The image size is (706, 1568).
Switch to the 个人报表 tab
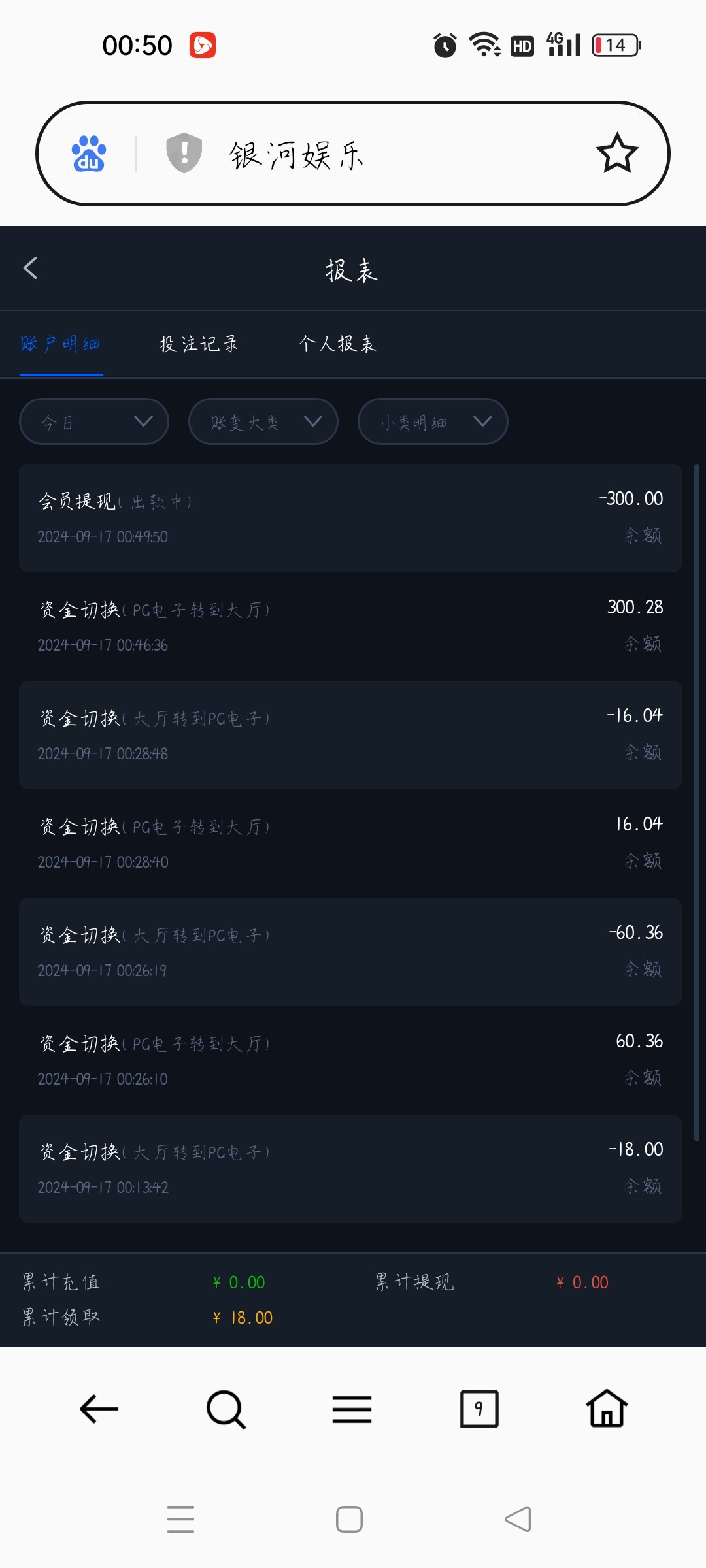click(338, 344)
